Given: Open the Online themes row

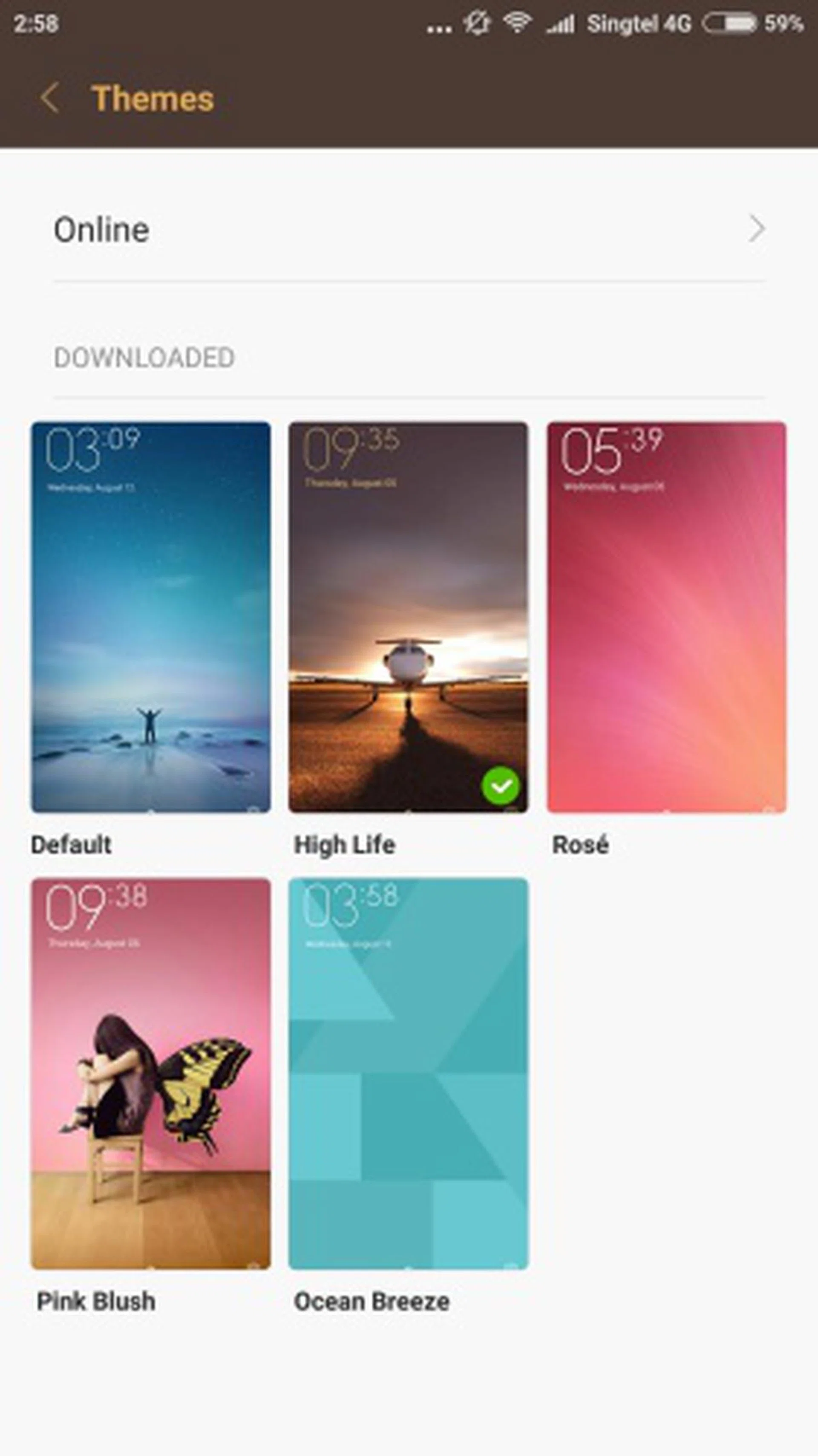Looking at the screenshot, I should coord(409,229).
